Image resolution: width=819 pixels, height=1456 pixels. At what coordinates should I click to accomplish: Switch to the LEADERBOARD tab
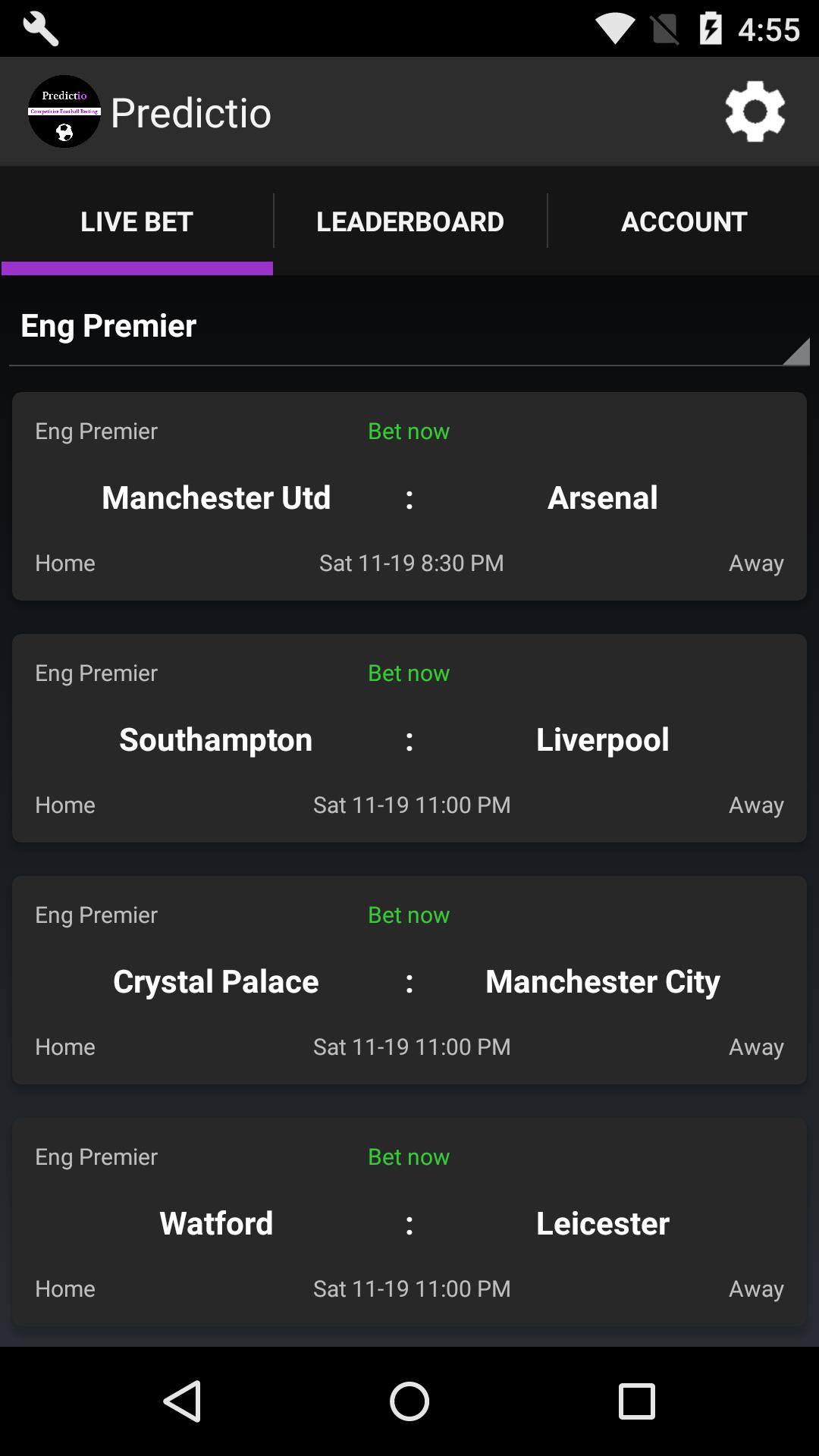(x=409, y=221)
